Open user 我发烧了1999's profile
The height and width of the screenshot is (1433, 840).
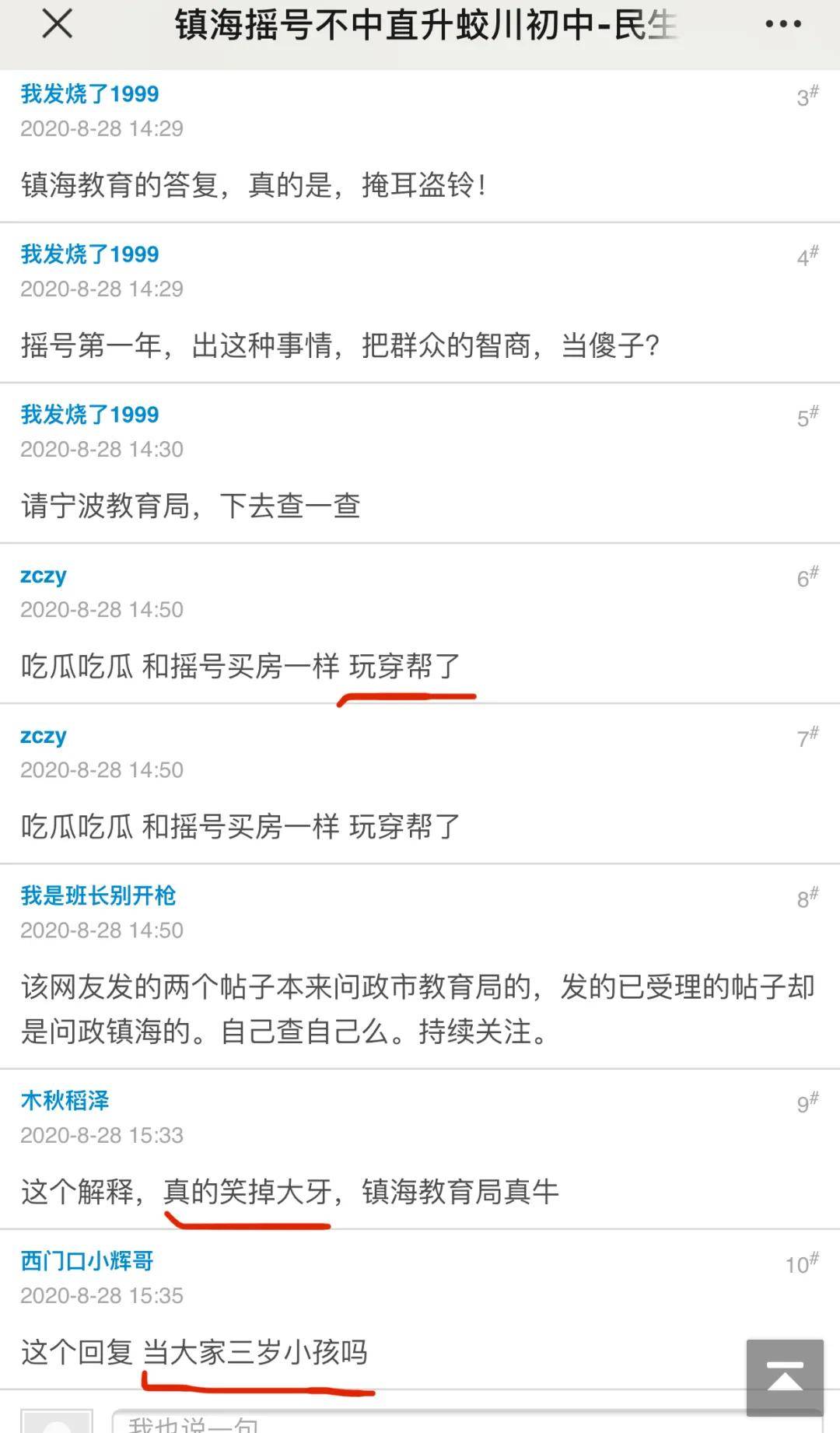[88, 93]
